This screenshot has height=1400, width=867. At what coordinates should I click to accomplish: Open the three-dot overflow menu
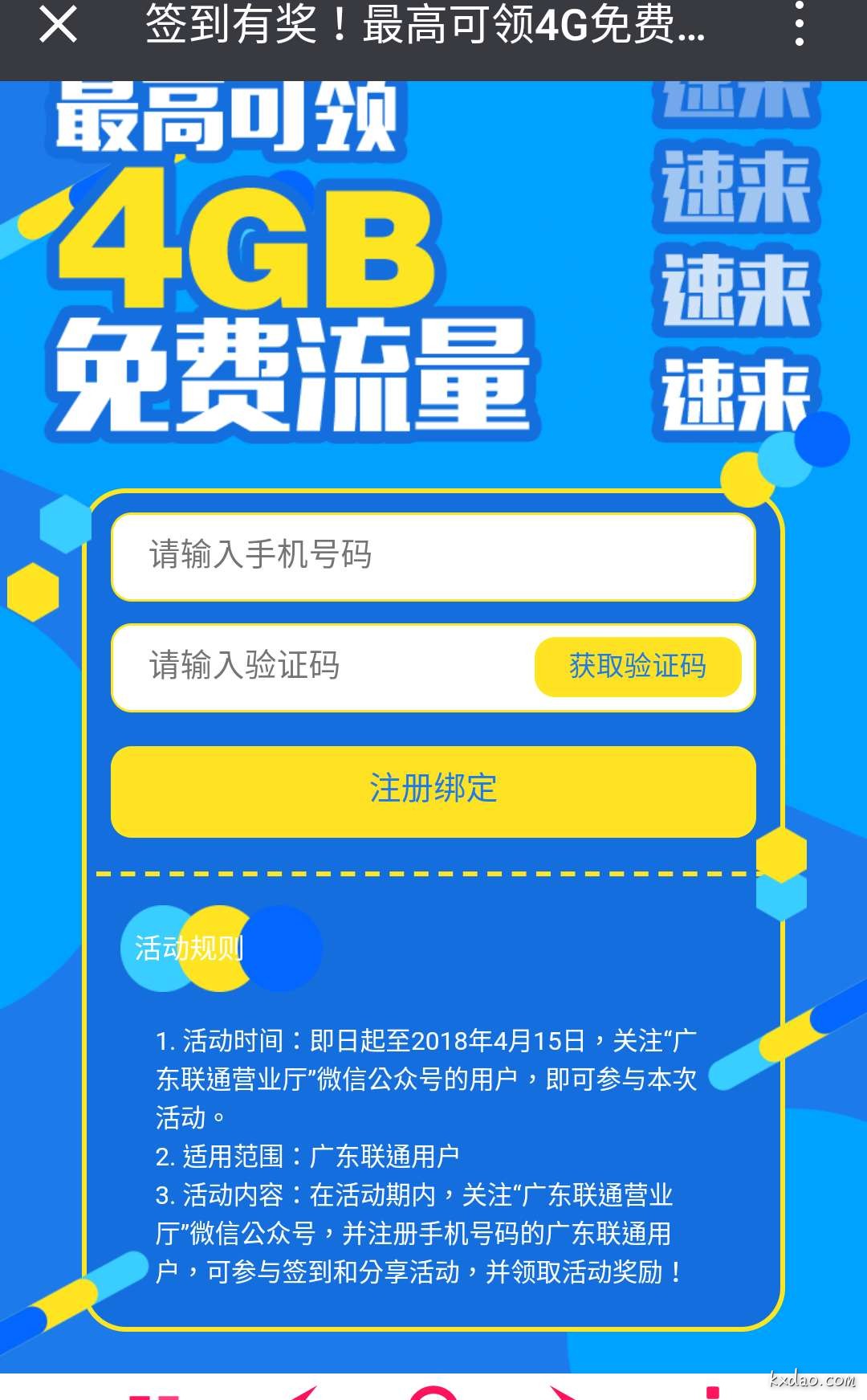(799, 24)
